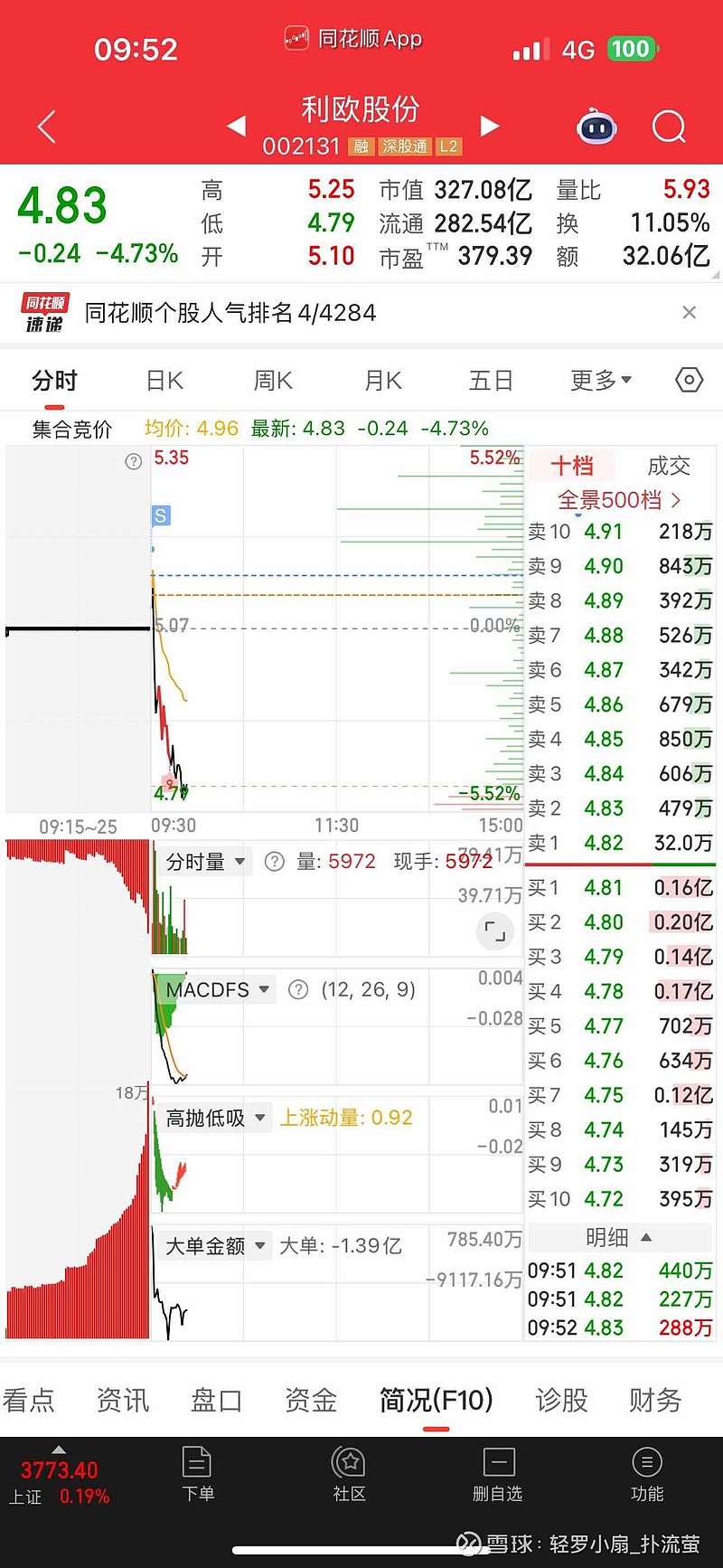This screenshot has width=723, height=1568.
Task: Open 全景500档 full depth view
Action: (619, 500)
